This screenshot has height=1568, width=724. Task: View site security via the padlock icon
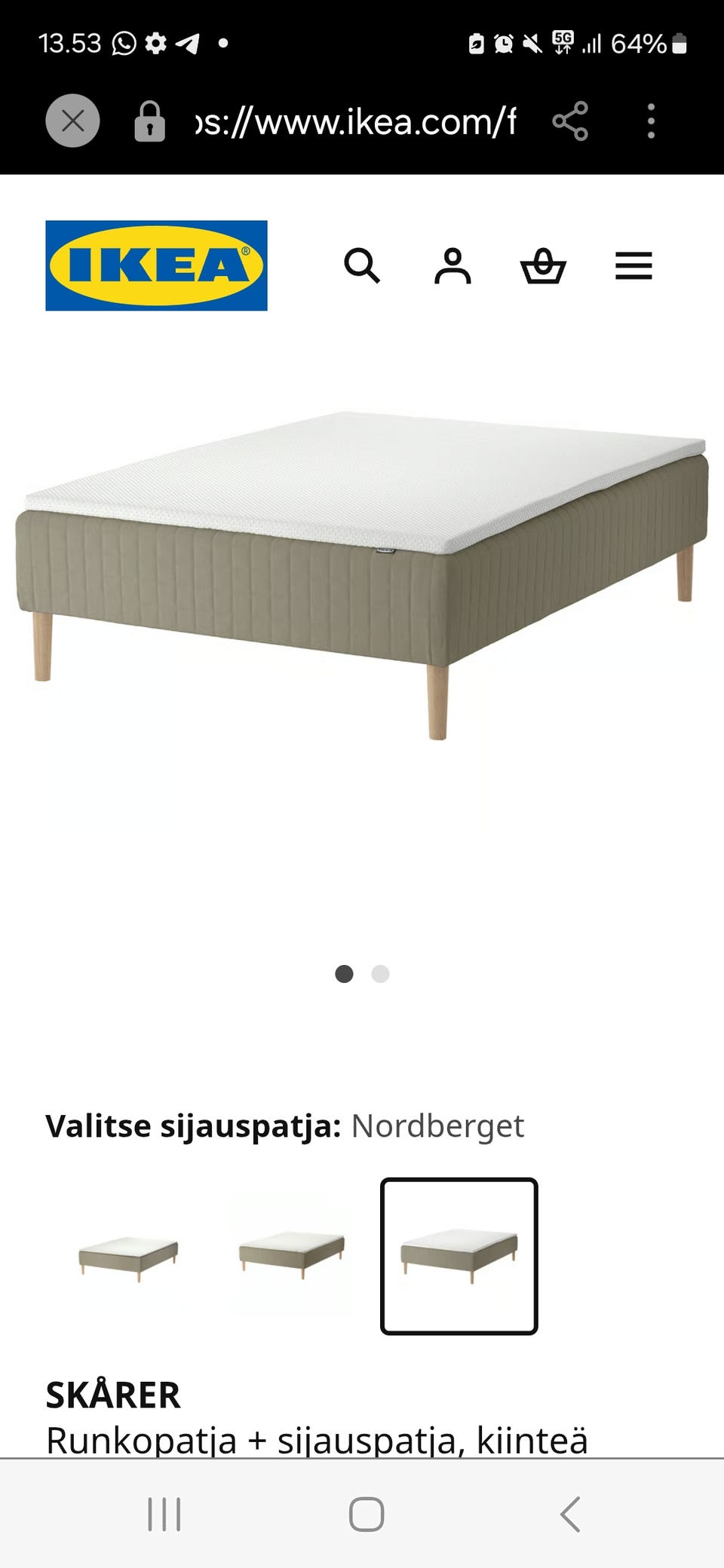pos(150,121)
